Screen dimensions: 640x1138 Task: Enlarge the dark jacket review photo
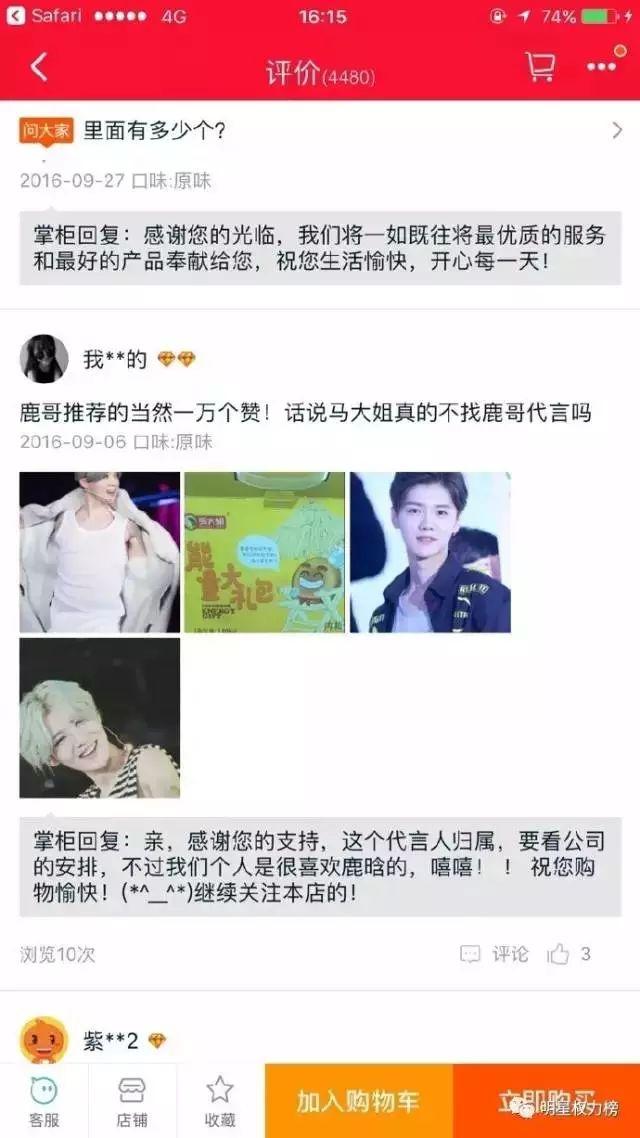tap(430, 552)
